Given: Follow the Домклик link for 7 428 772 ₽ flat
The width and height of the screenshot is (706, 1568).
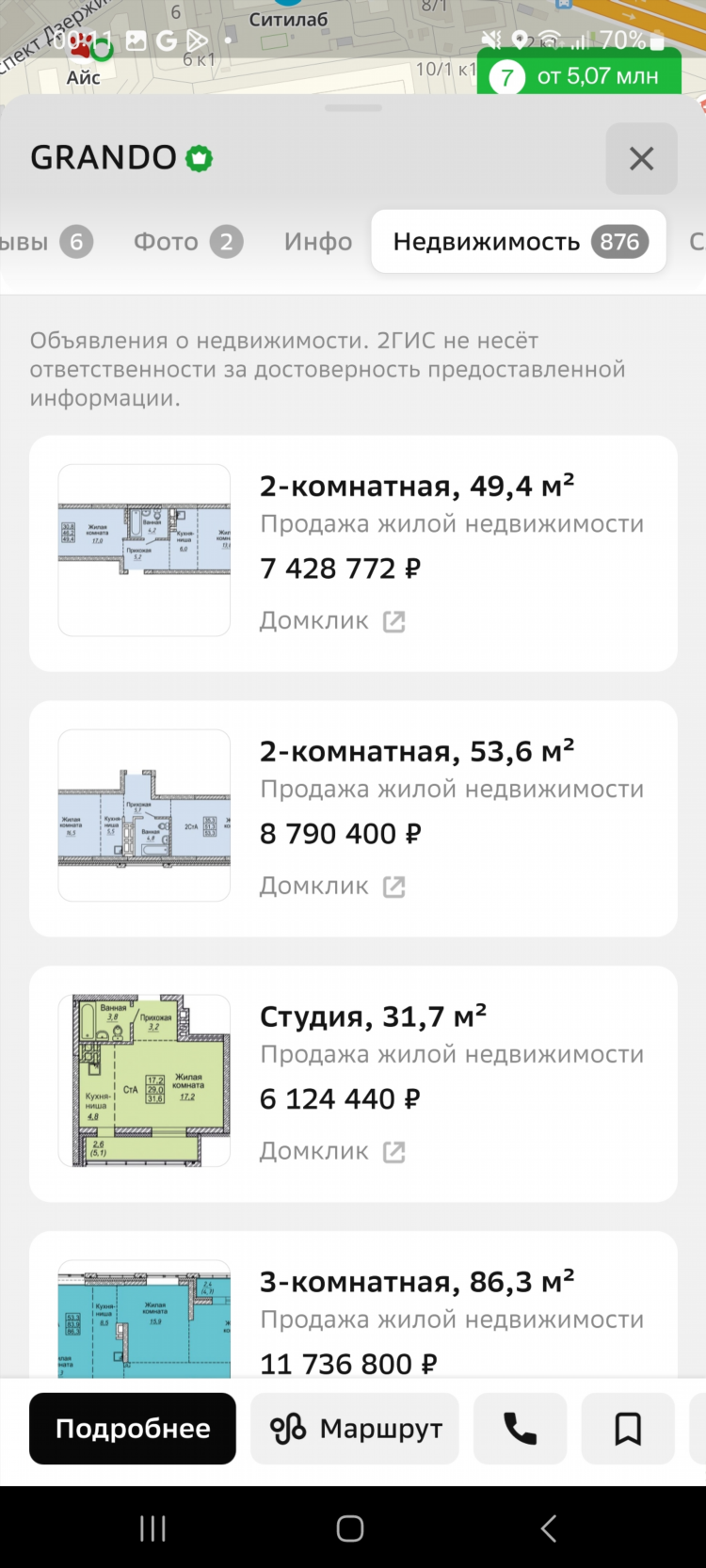Looking at the screenshot, I should (332, 620).
